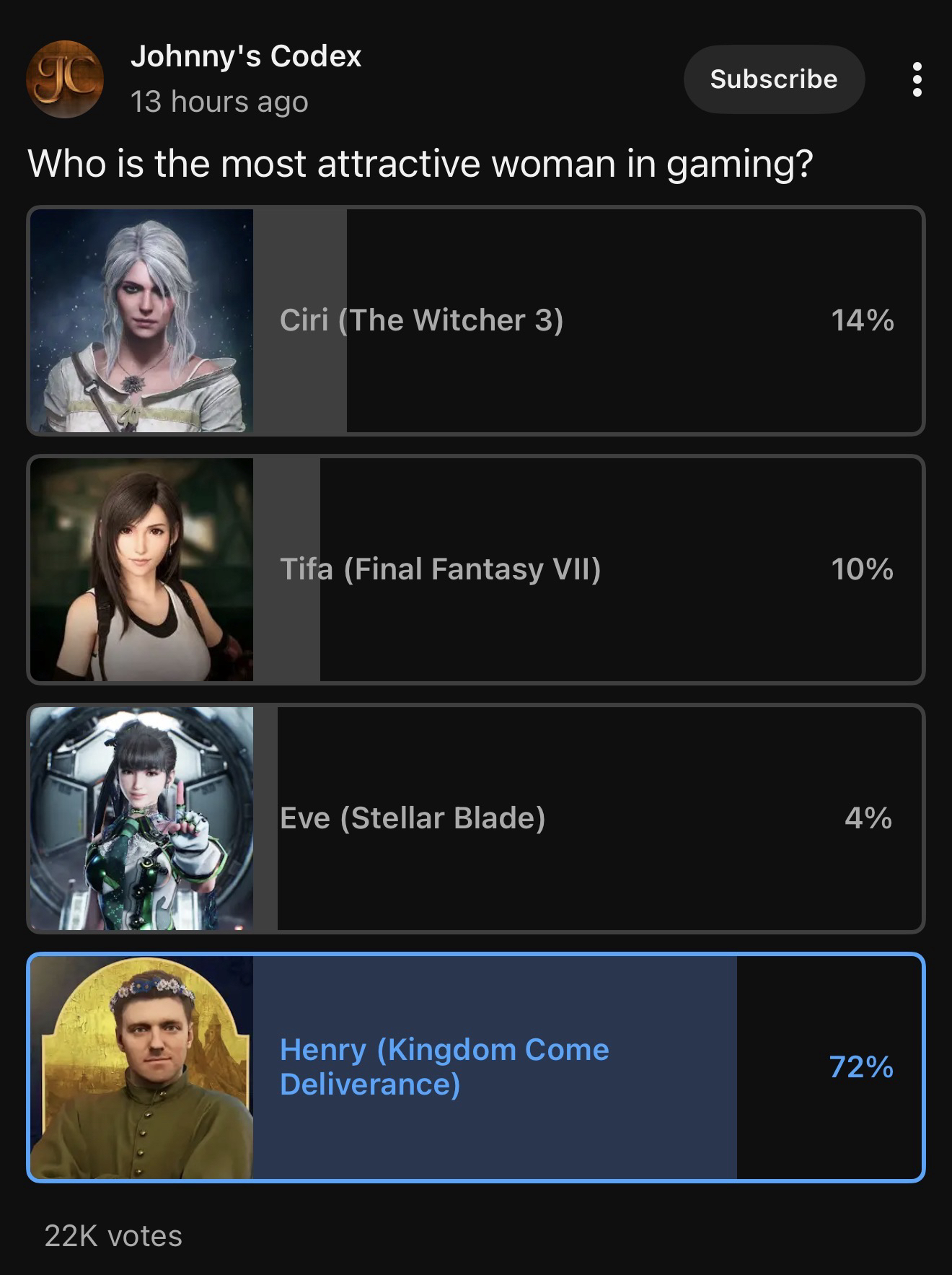Tap the Henry (Kingdom Come Deliverance) option
Screen dimensions: 952x1275
(476, 1067)
